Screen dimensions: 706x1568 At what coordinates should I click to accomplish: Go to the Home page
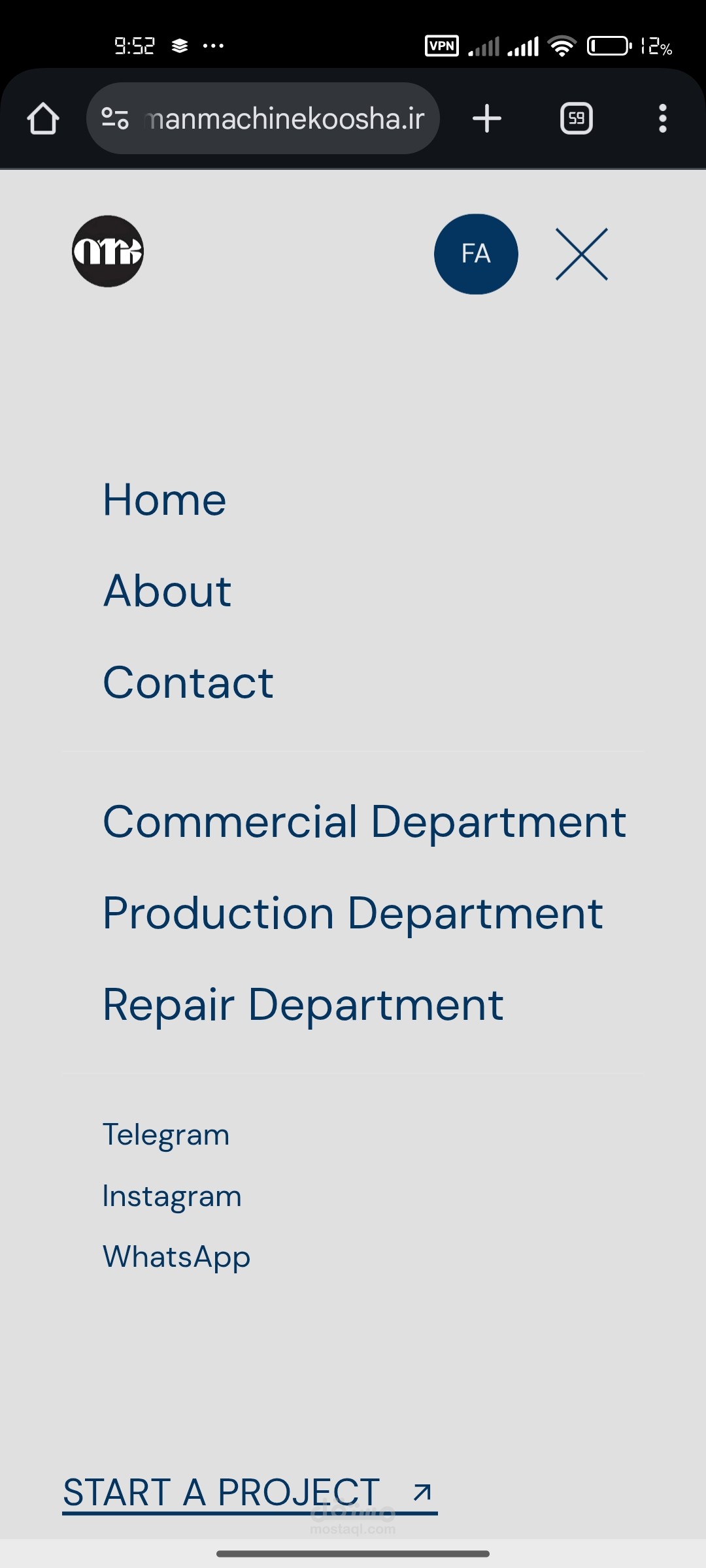(165, 500)
